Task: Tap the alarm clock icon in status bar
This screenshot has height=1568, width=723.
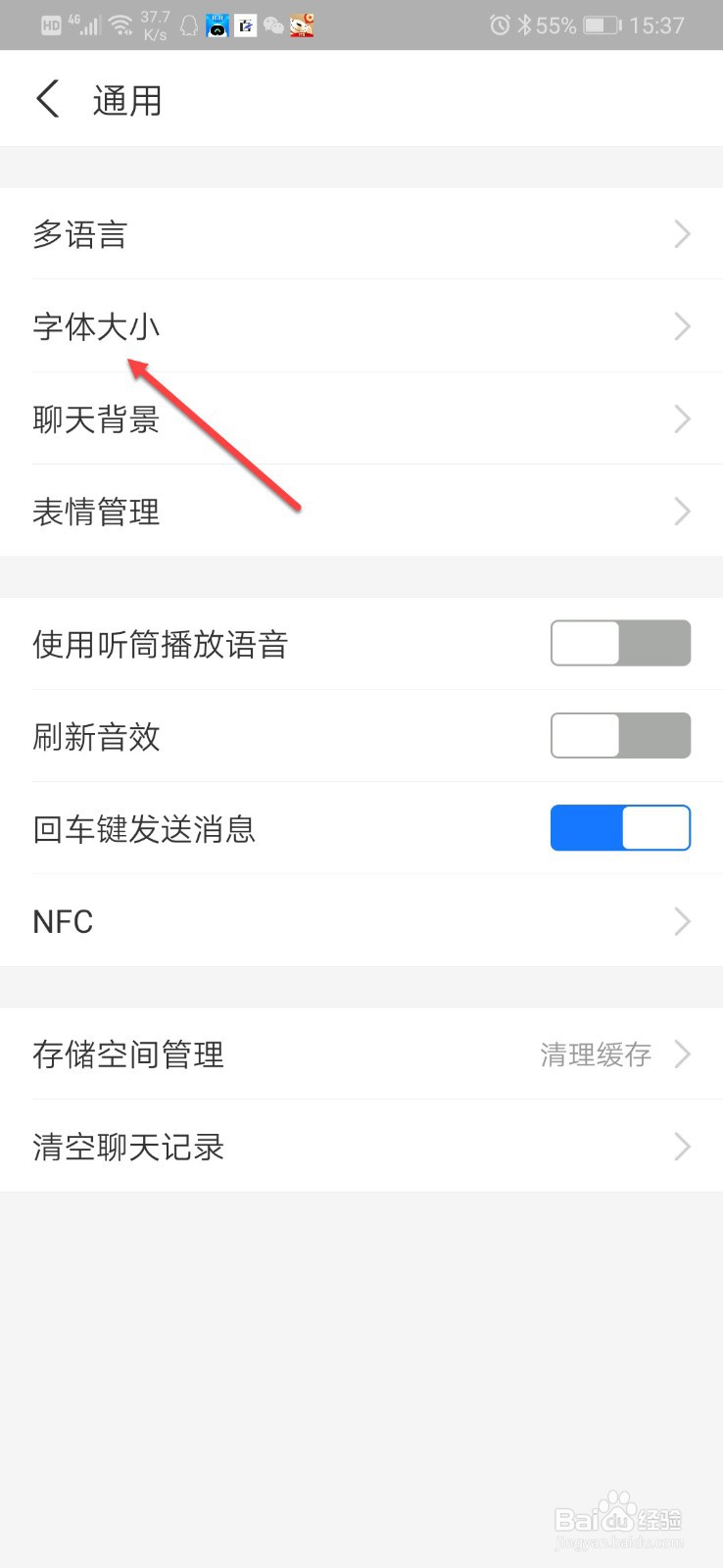Action: coord(499,24)
